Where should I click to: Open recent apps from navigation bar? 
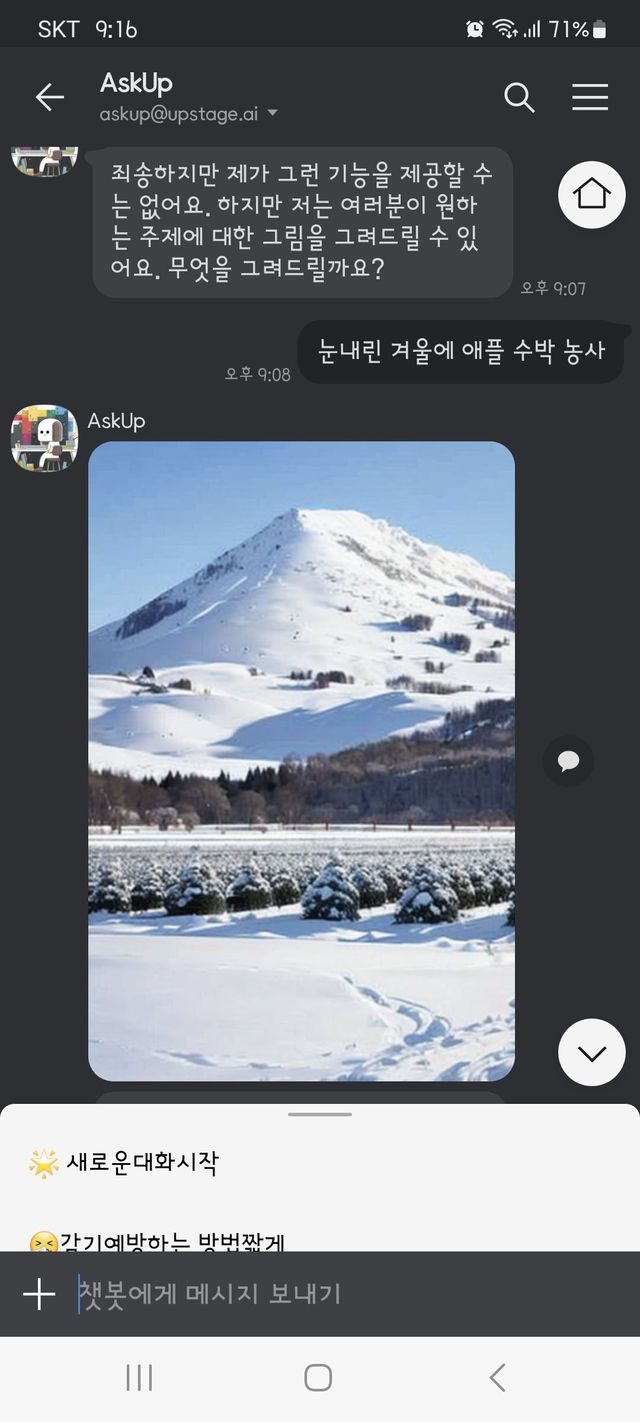pos(139,1378)
